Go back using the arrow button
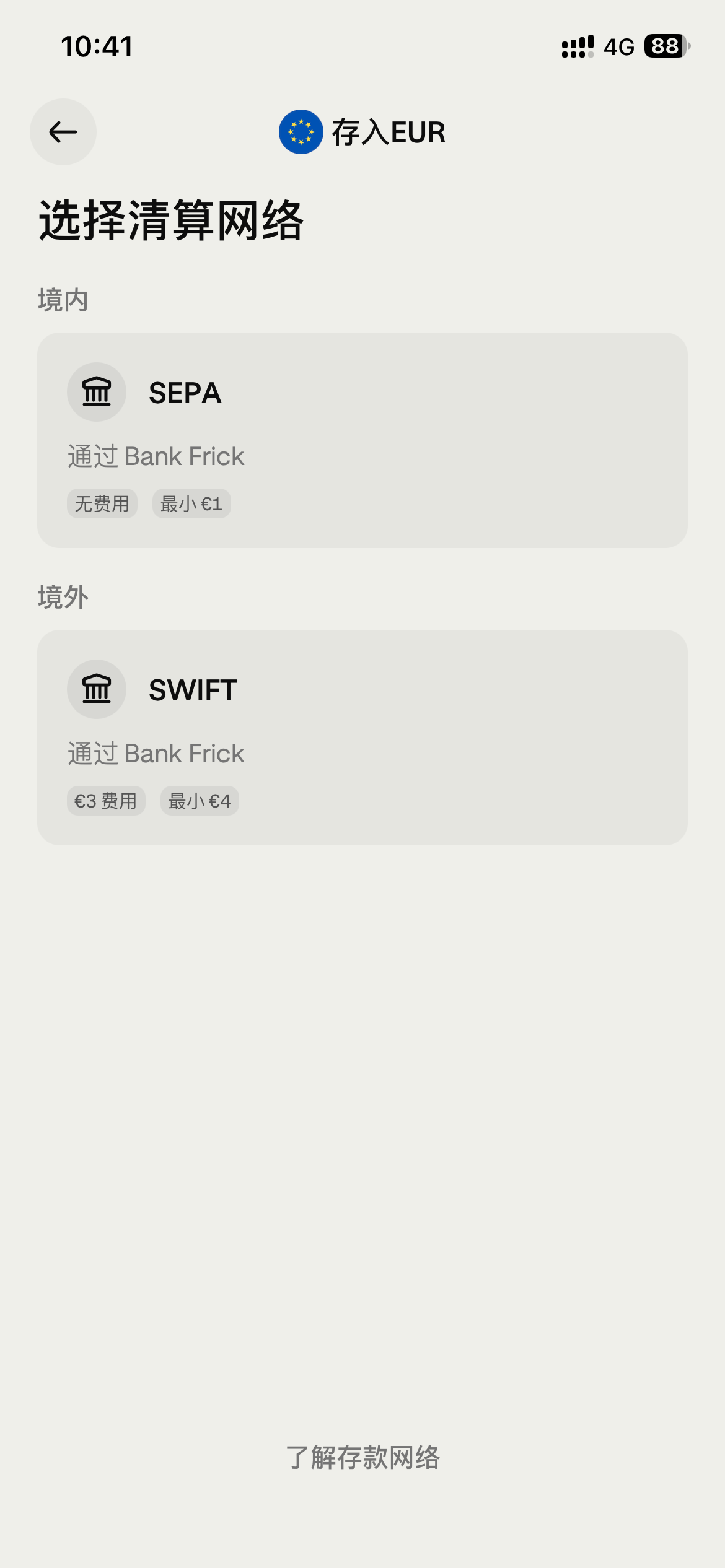Screen dimensions: 725x1568 coord(63,132)
